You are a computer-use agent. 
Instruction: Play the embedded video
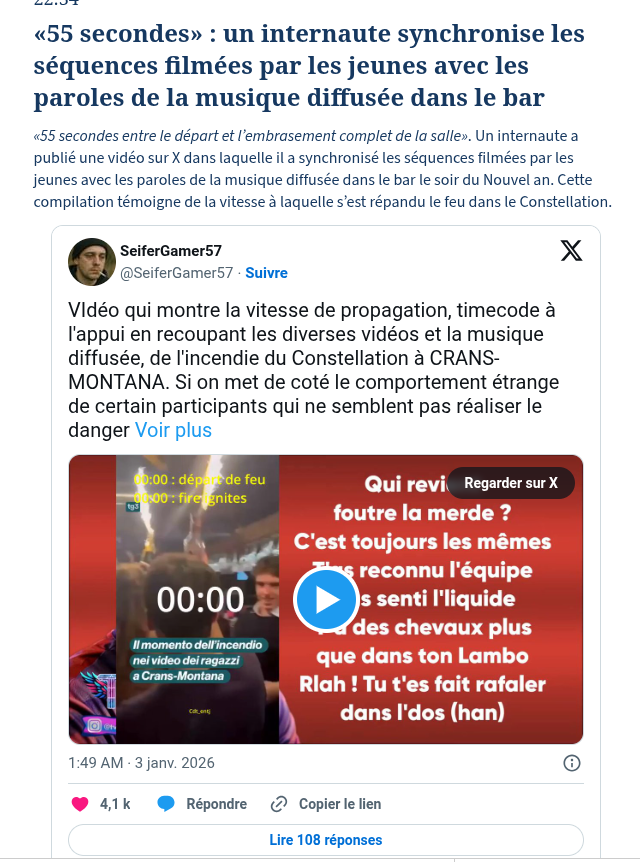(325, 600)
